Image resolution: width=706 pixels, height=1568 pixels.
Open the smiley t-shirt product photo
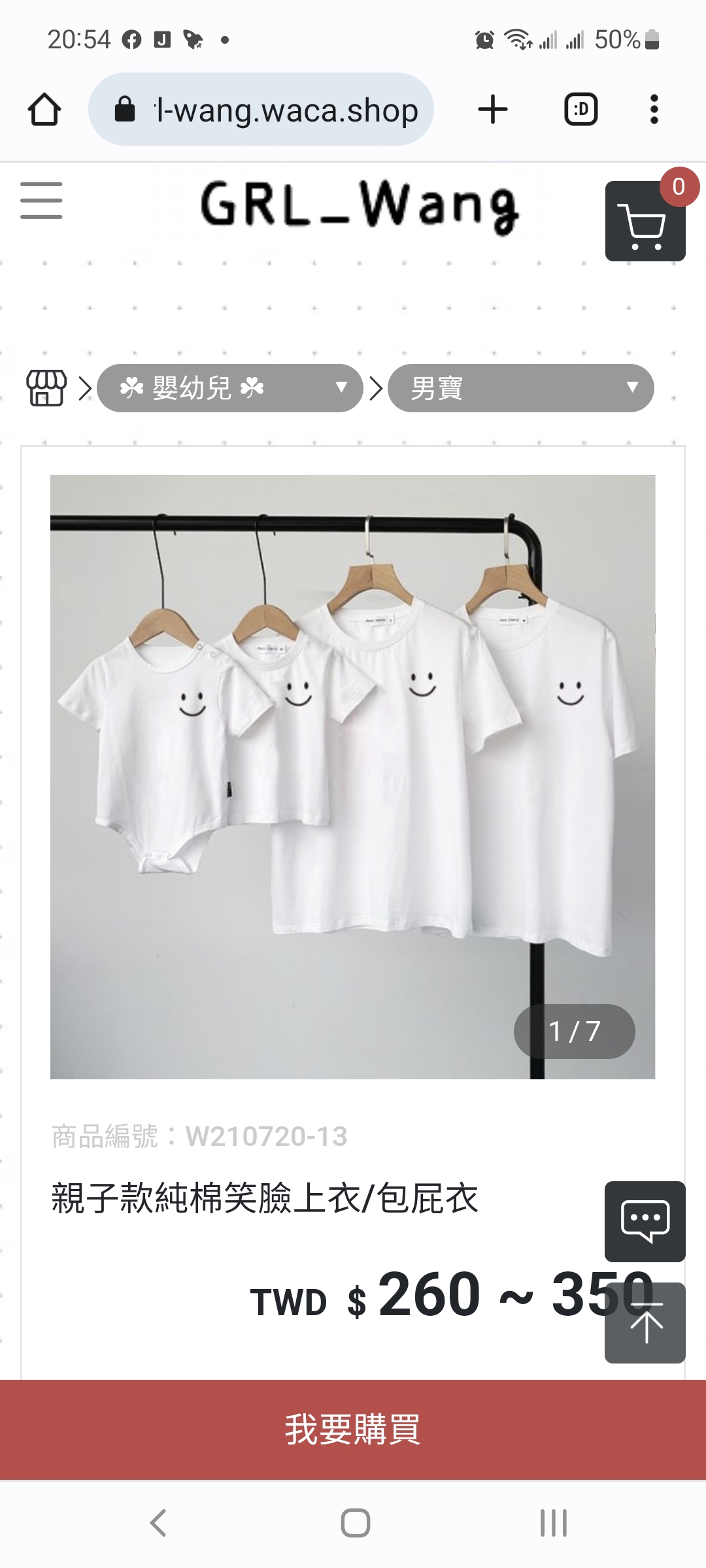coord(353,776)
